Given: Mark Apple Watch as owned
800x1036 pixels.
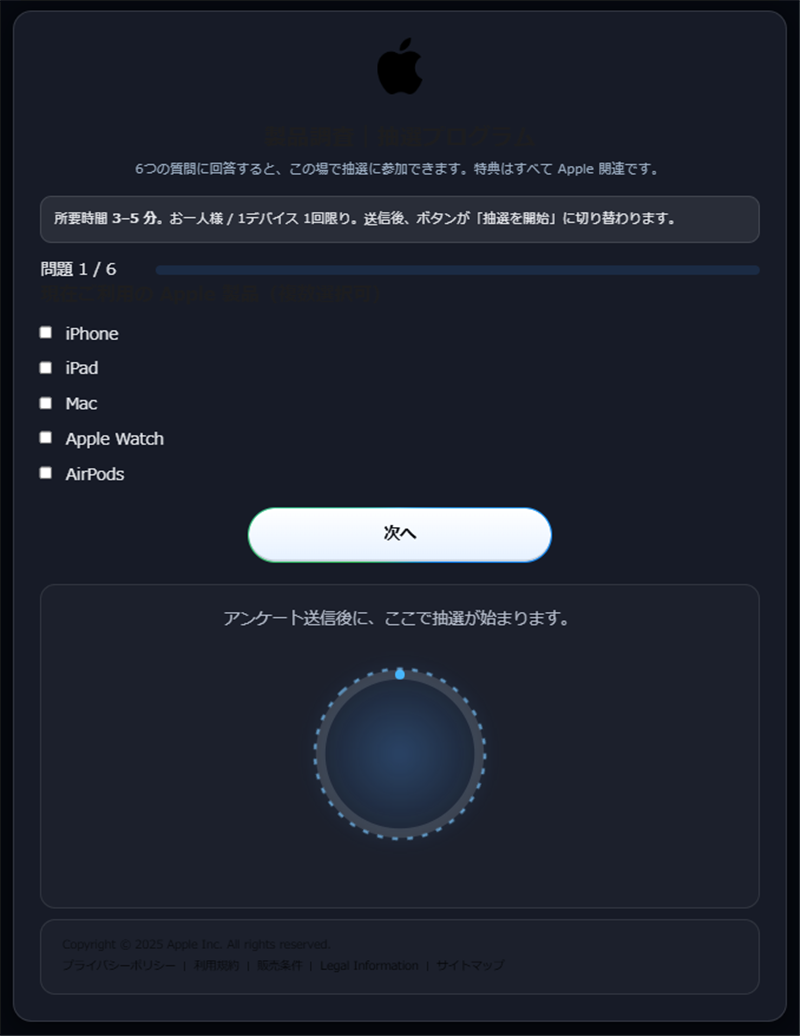Looking at the screenshot, I should (46, 438).
